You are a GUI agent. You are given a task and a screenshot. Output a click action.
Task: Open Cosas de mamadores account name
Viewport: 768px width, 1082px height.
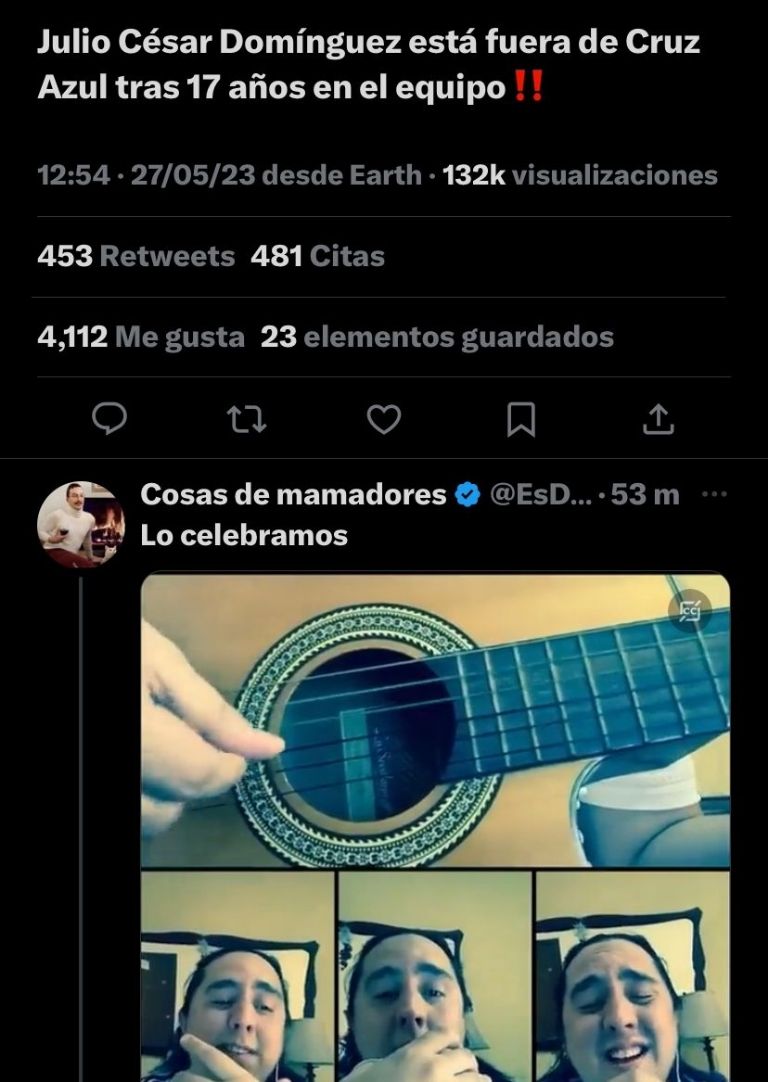(x=293, y=494)
